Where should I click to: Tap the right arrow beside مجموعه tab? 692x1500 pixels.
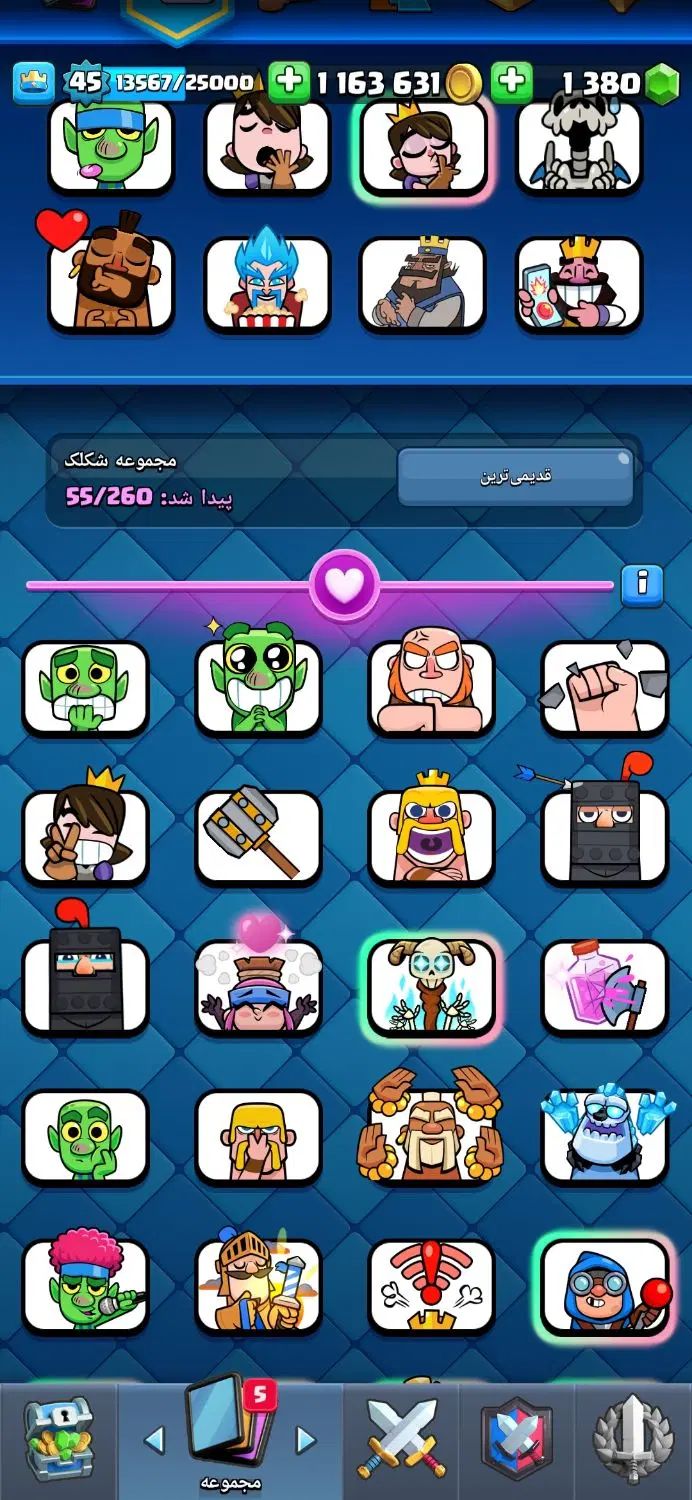[306, 1440]
